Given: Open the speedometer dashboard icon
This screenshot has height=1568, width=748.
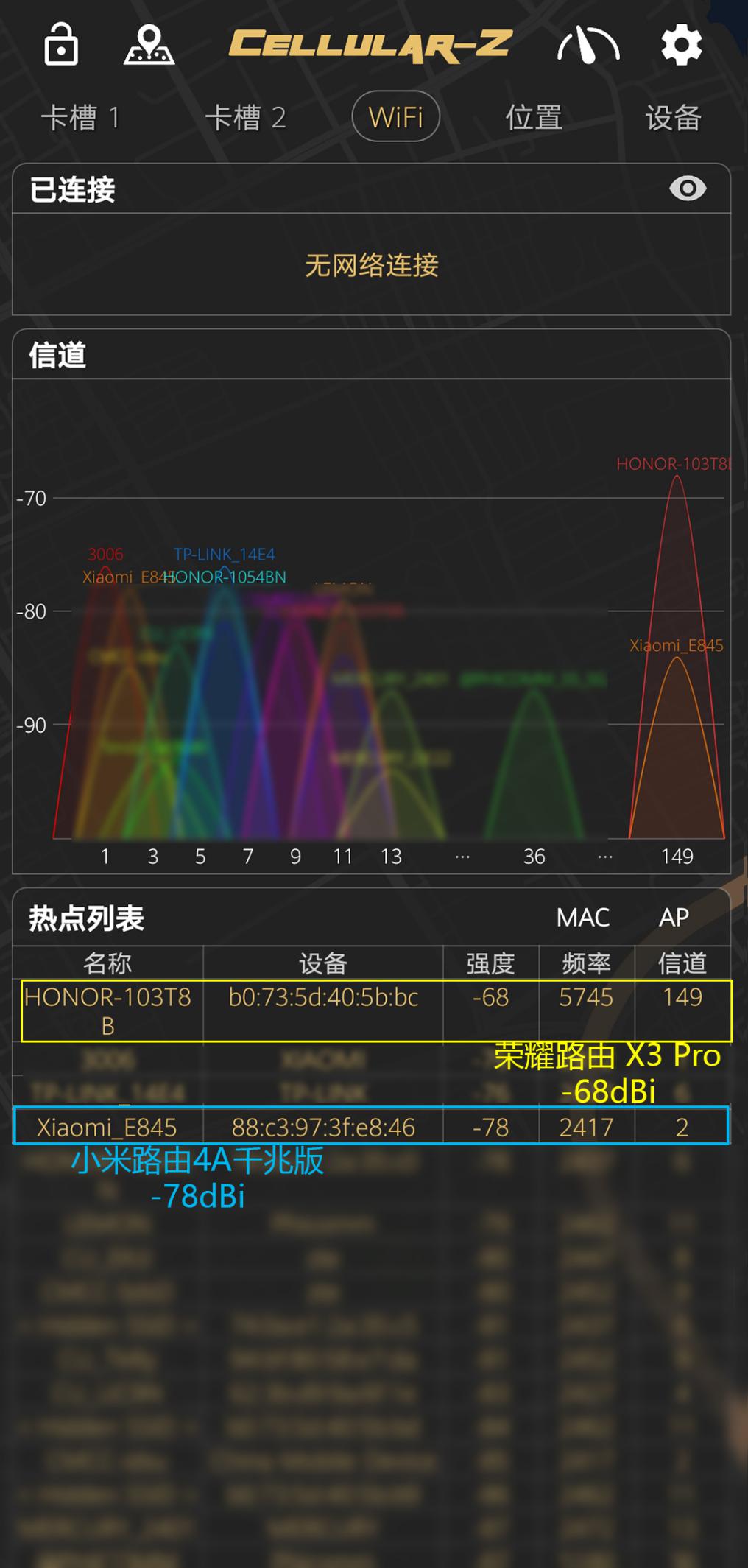Looking at the screenshot, I should pos(588,46).
